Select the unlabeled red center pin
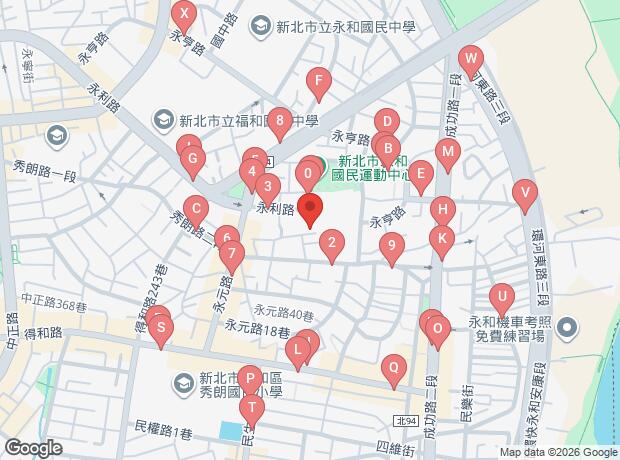Image resolution: width=620 pixels, height=460 pixels. [x=311, y=210]
